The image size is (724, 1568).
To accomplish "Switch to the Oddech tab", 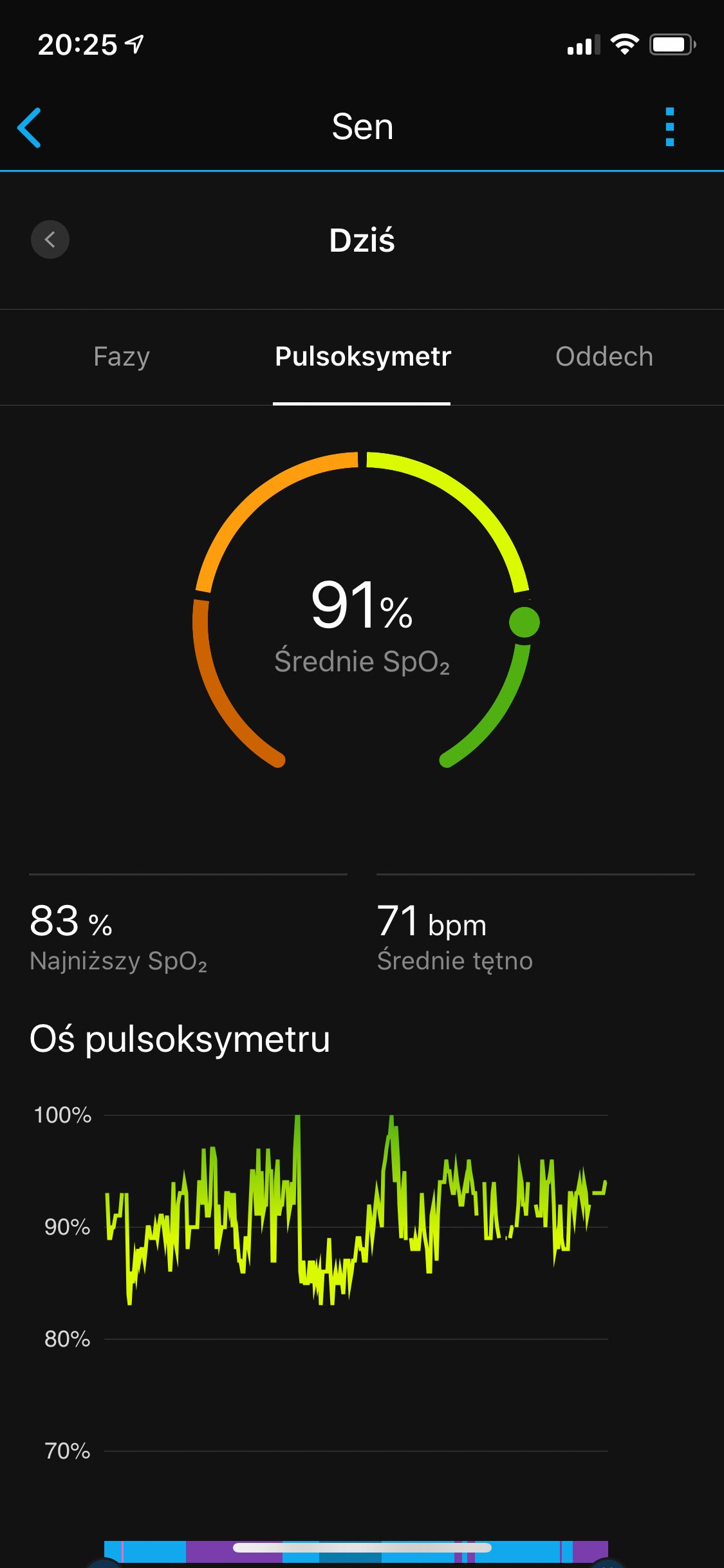I will [x=604, y=357].
